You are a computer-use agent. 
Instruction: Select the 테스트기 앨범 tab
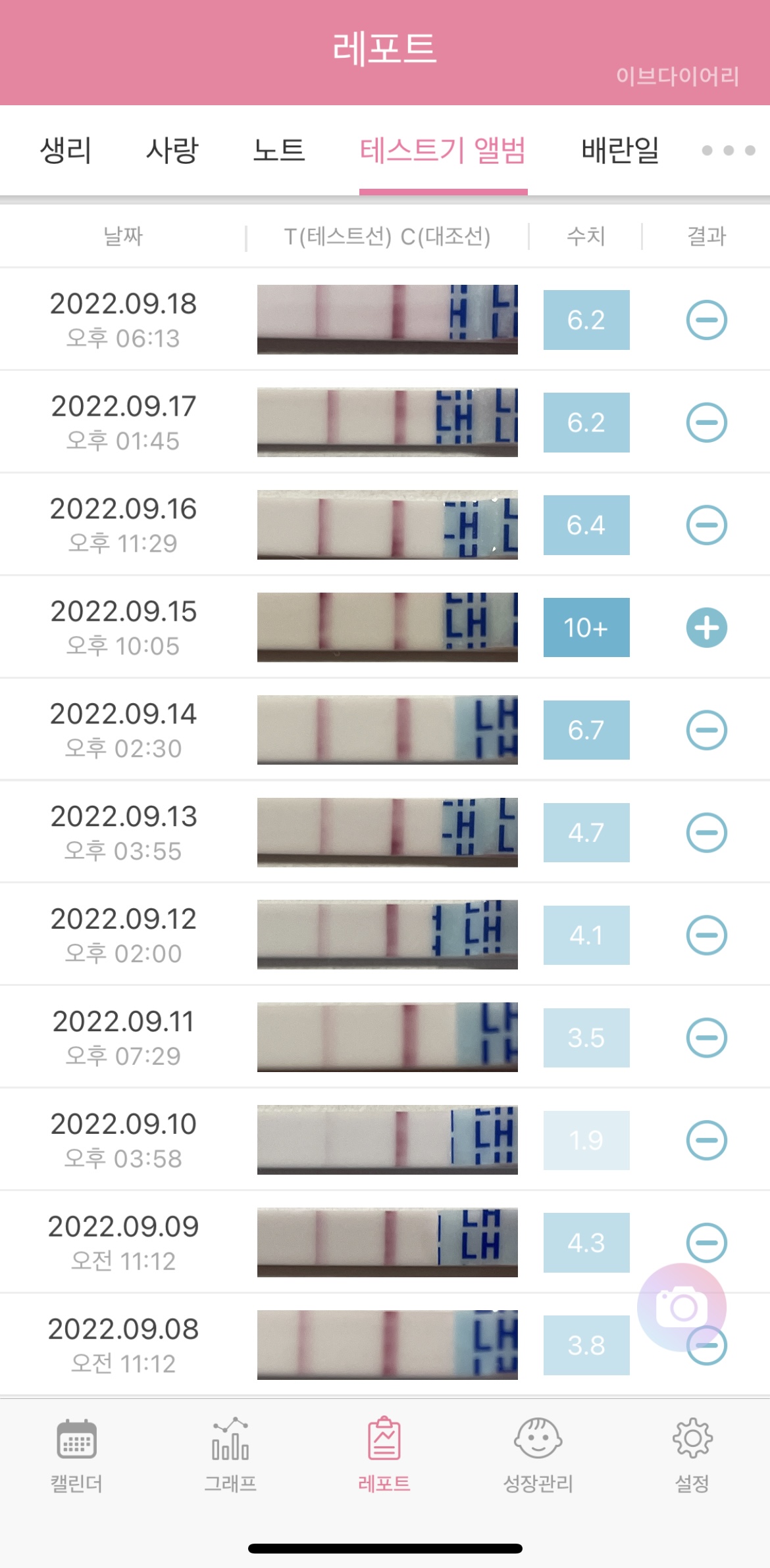pyautogui.click(x=443, y=151)
